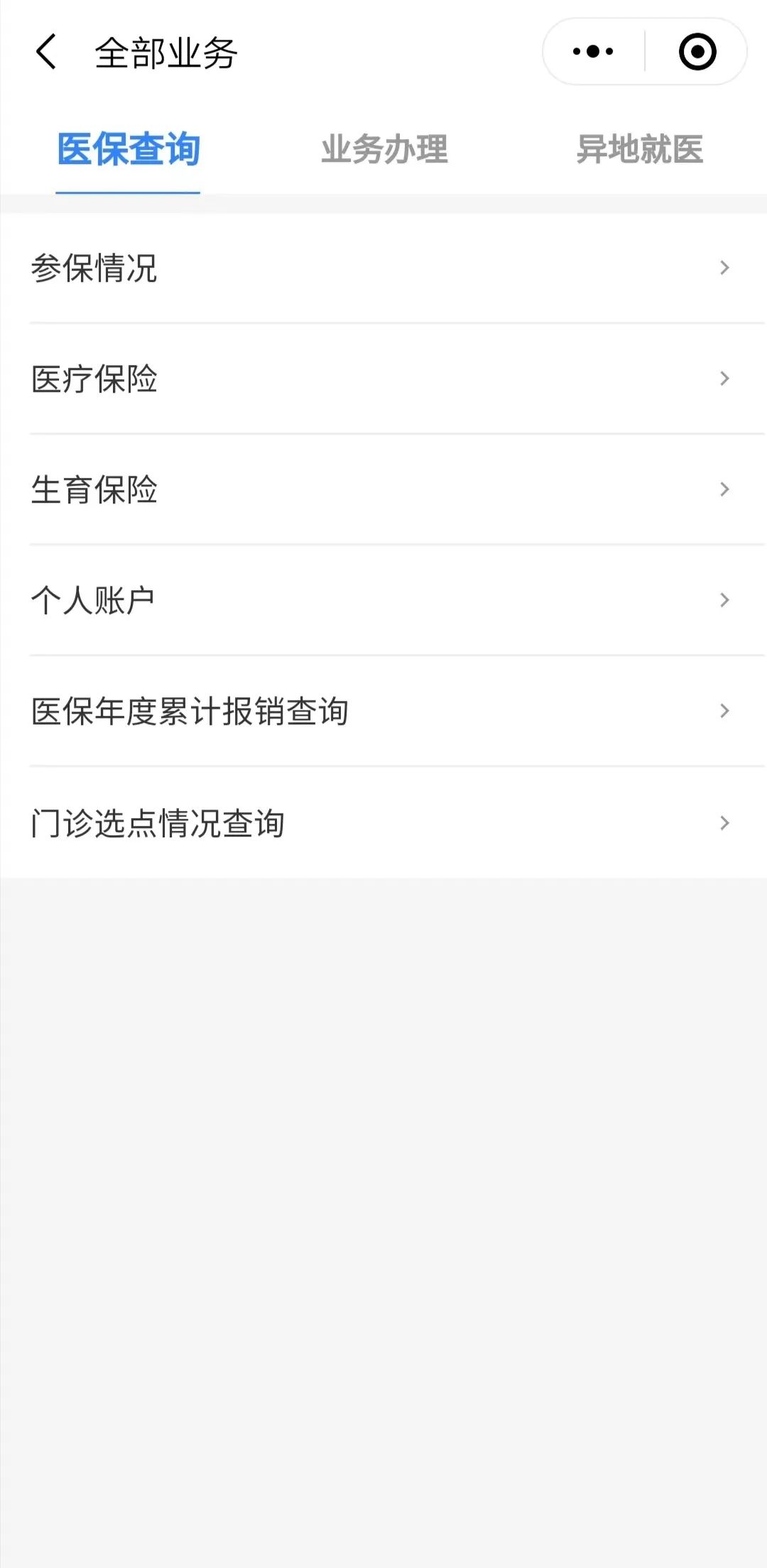
Task: Select the 医保查询 tab
Action: (x=128, y=149)
